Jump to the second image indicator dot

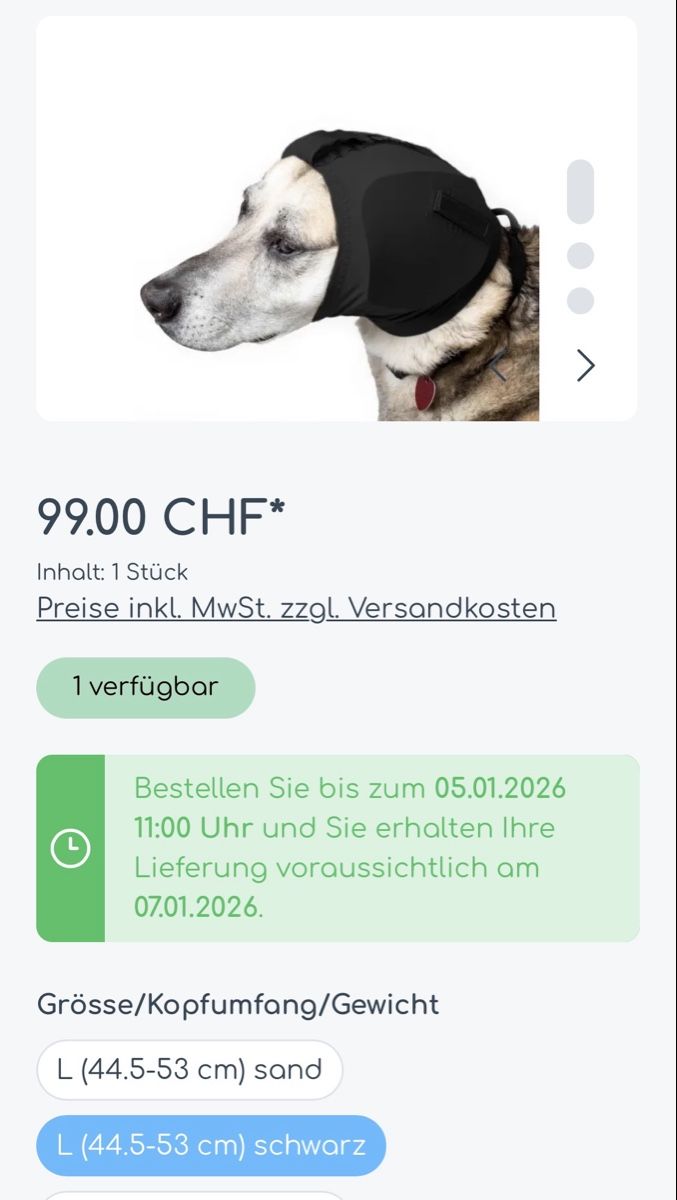point(580,256)
